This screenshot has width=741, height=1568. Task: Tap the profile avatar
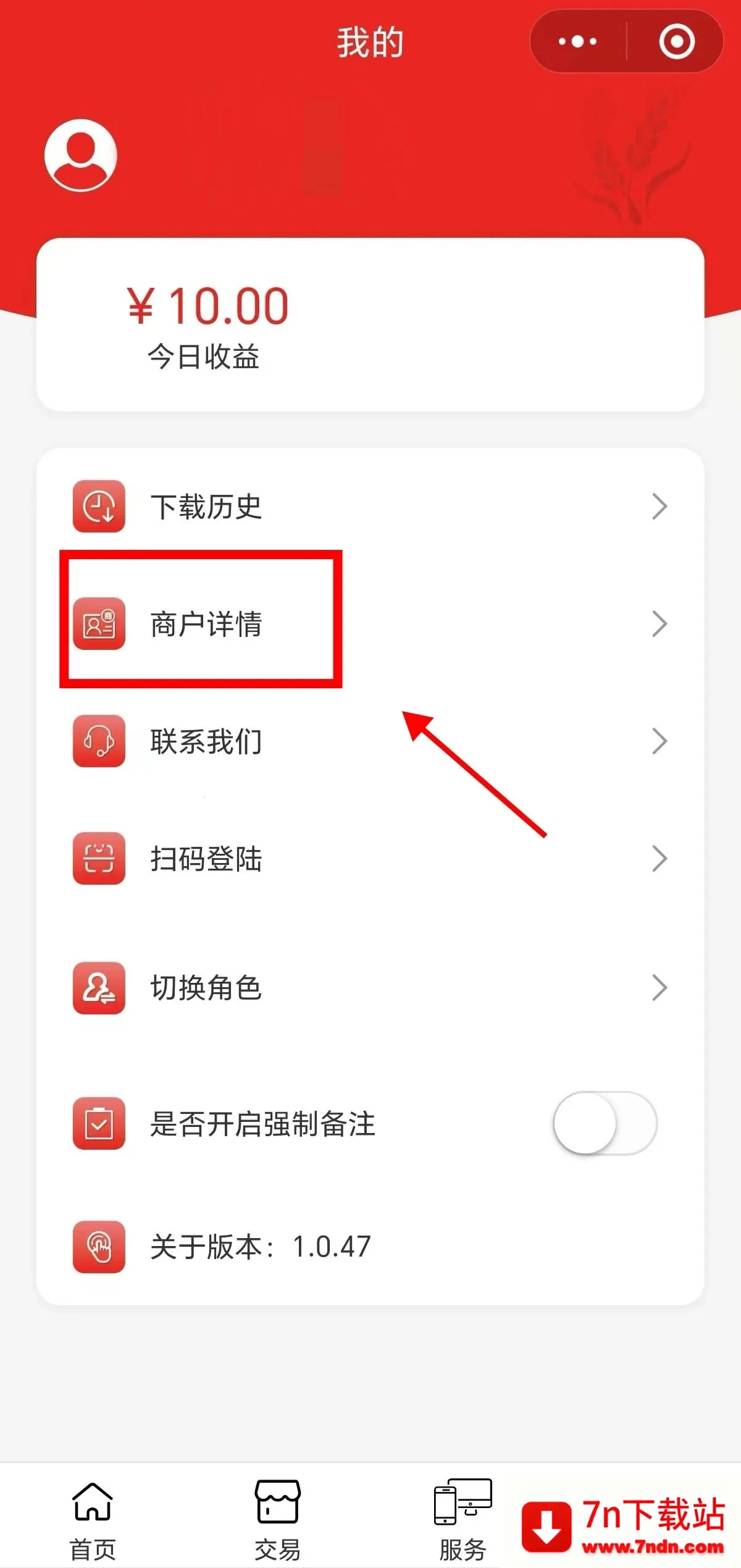81,155
